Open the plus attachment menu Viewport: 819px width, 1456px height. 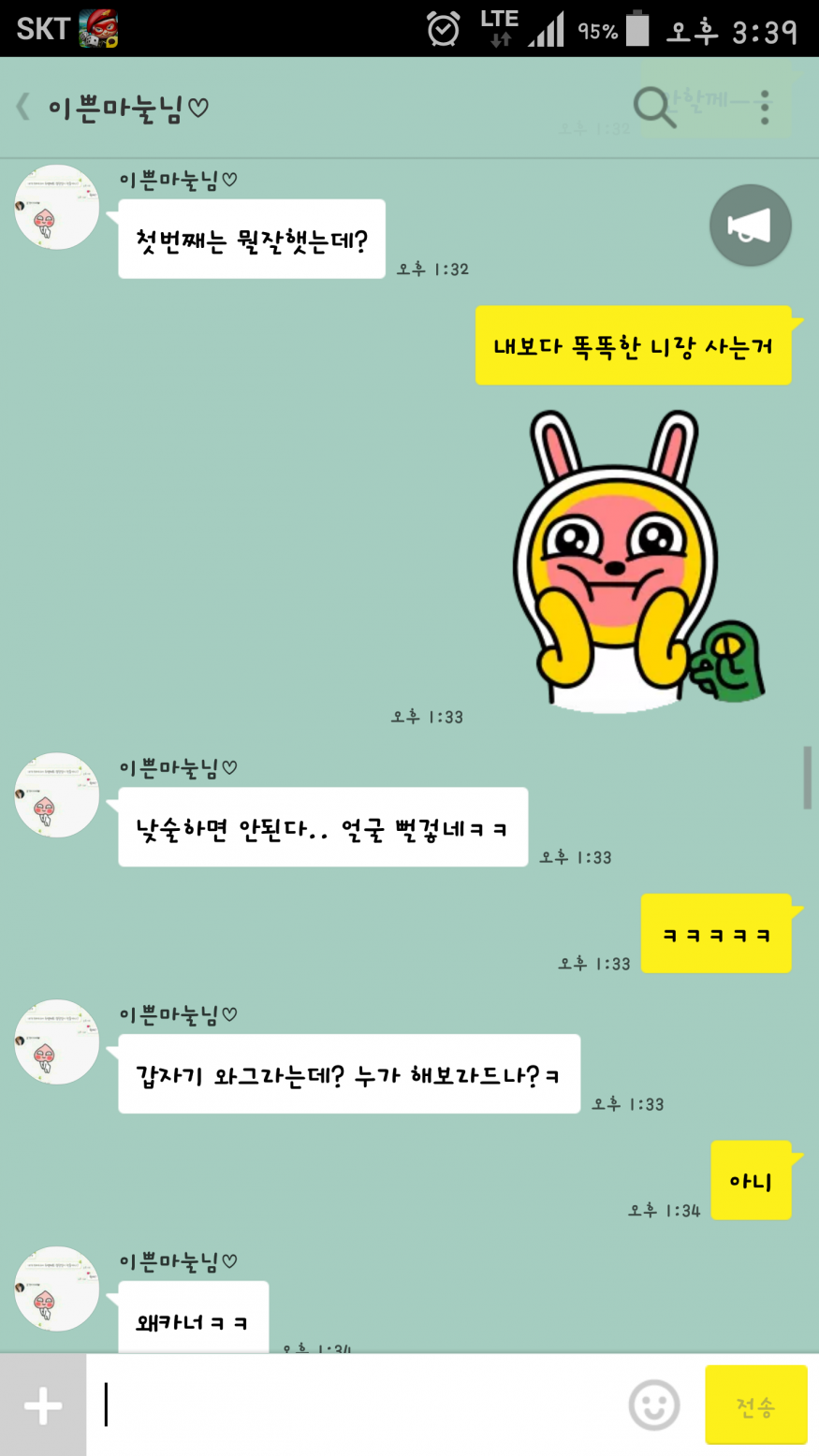coord(43,1405)
